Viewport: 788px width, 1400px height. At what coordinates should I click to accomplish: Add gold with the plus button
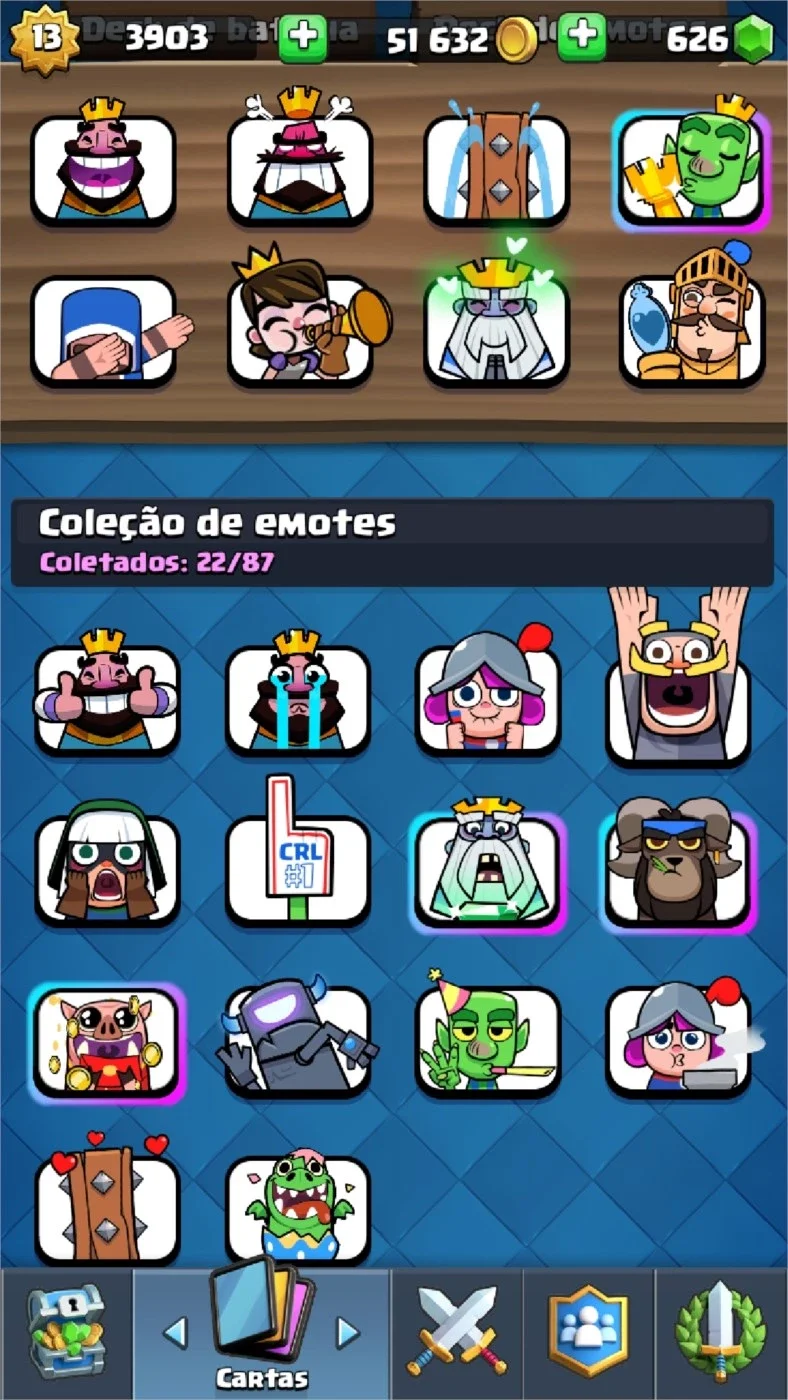pyautogui.click(x=581, y=38)
